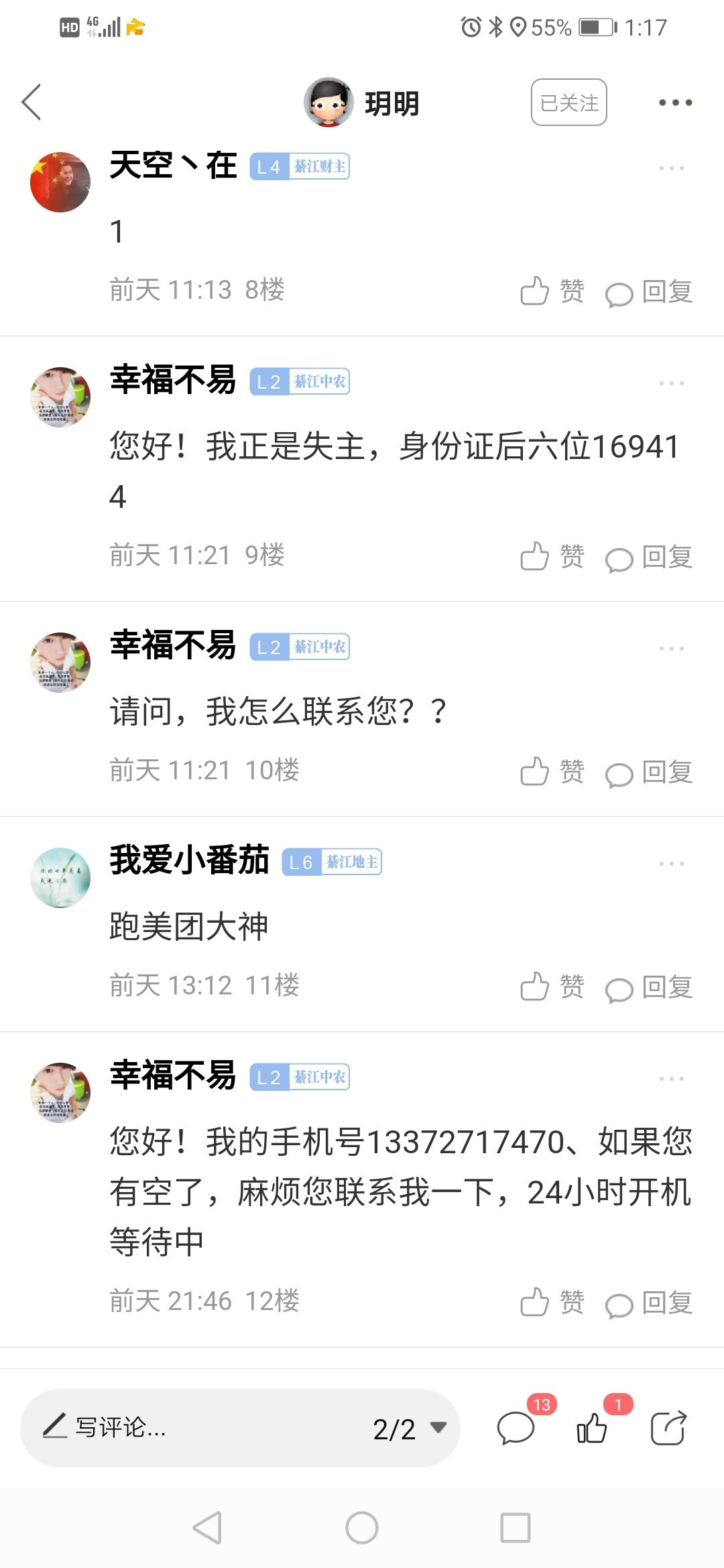Tap the system home button
The height and width of the screenshot is (1568, 724).
pyautogui.click(x=362, y=1528)
